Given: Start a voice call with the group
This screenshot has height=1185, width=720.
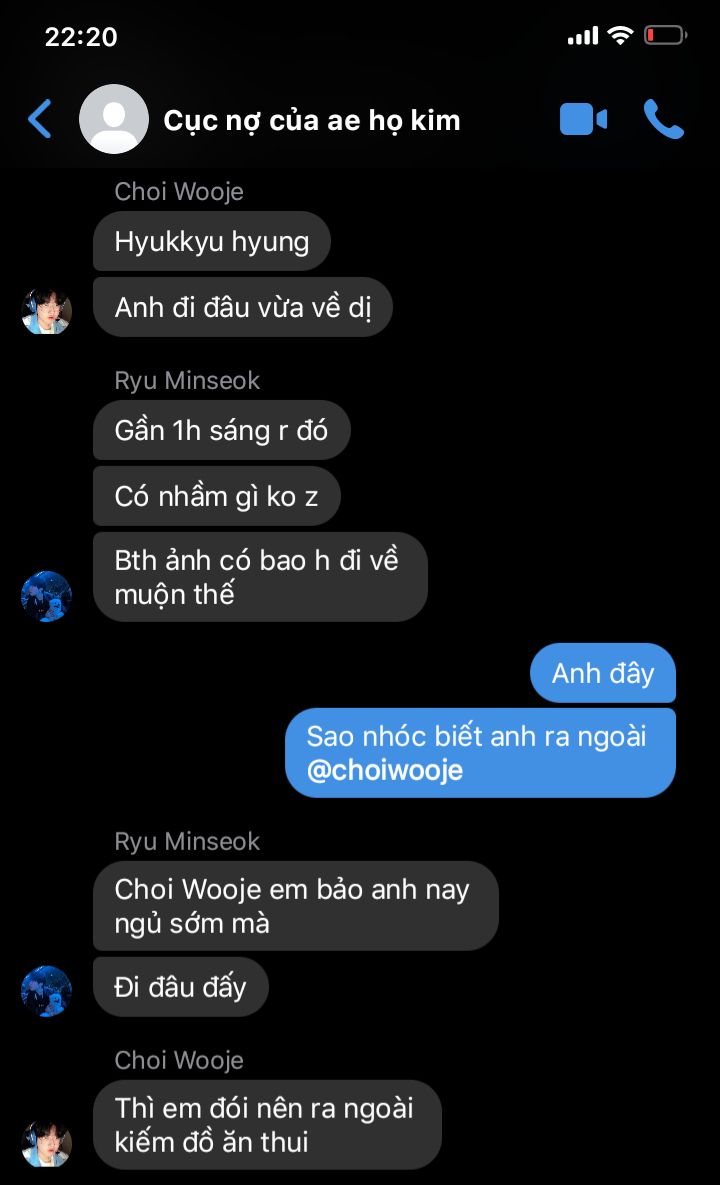Looking at the screenshot, I should coord(663,119).
